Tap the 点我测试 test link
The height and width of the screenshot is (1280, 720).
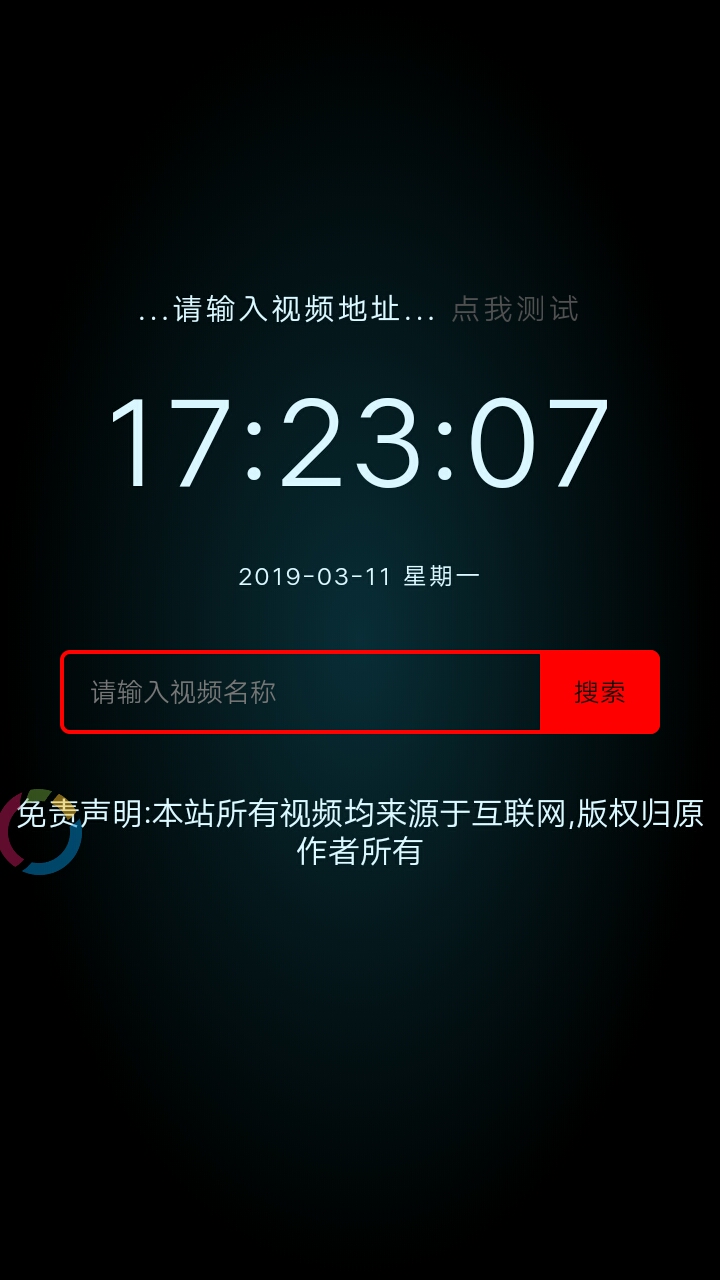pos(515,310)
